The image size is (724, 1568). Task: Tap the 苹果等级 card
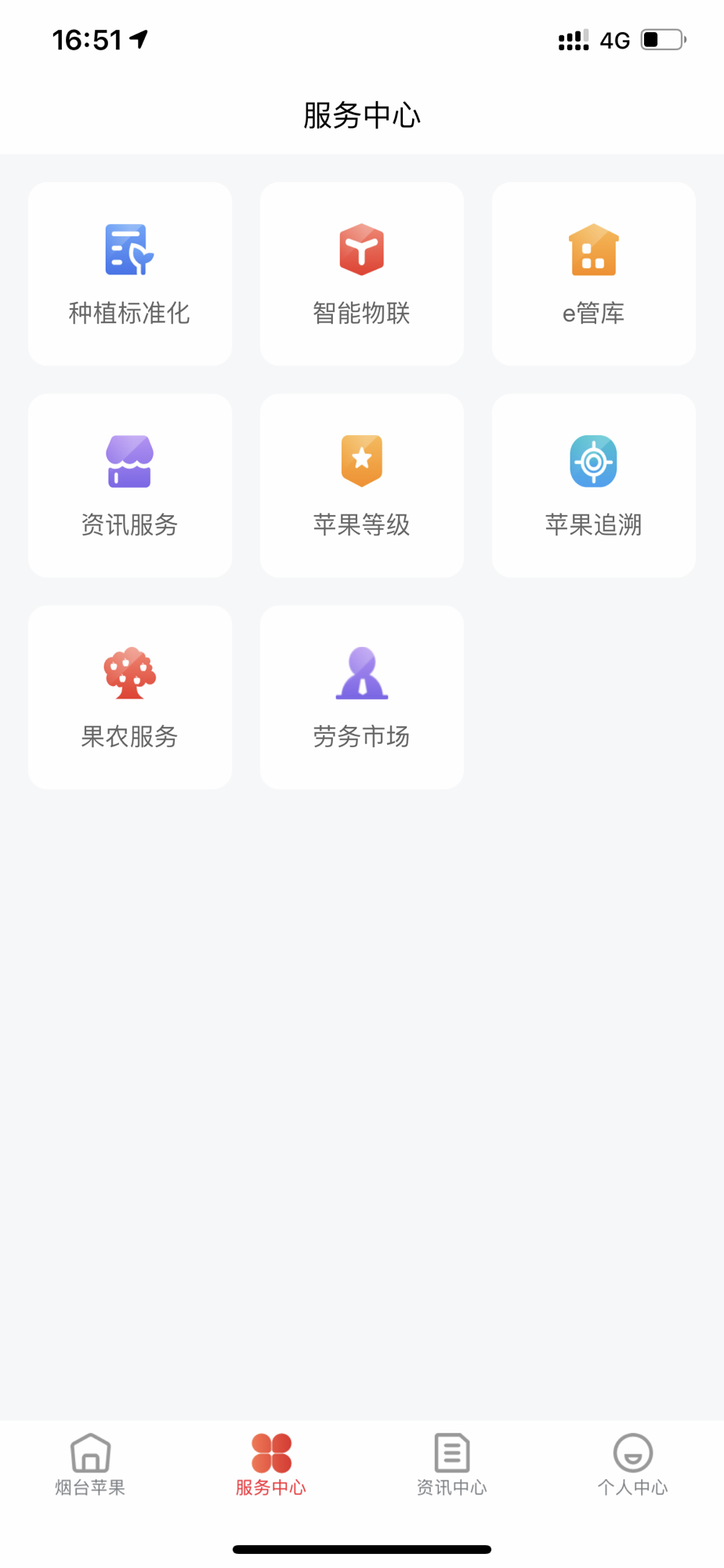[x=362, y=485]
